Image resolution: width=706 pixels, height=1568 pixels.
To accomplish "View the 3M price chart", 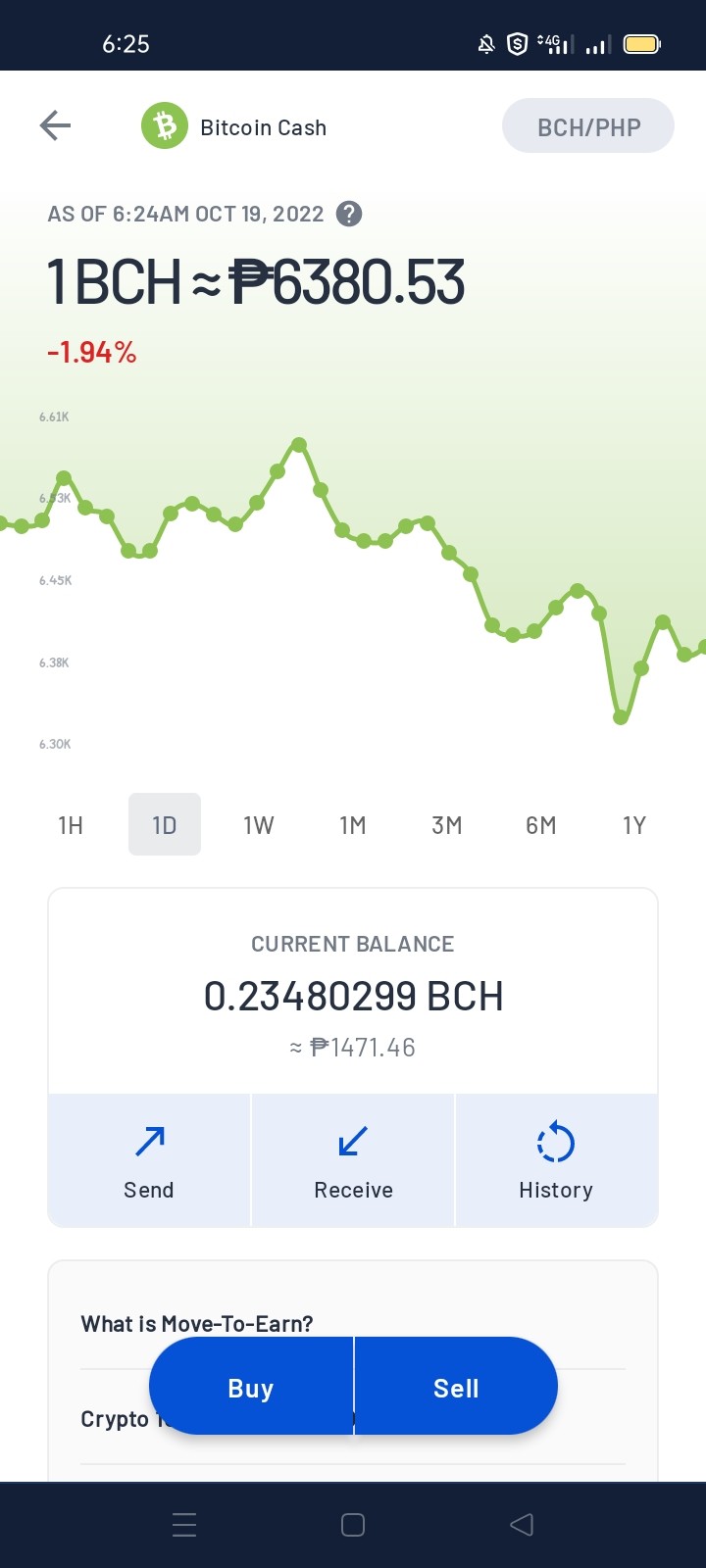I will point(447,825).
